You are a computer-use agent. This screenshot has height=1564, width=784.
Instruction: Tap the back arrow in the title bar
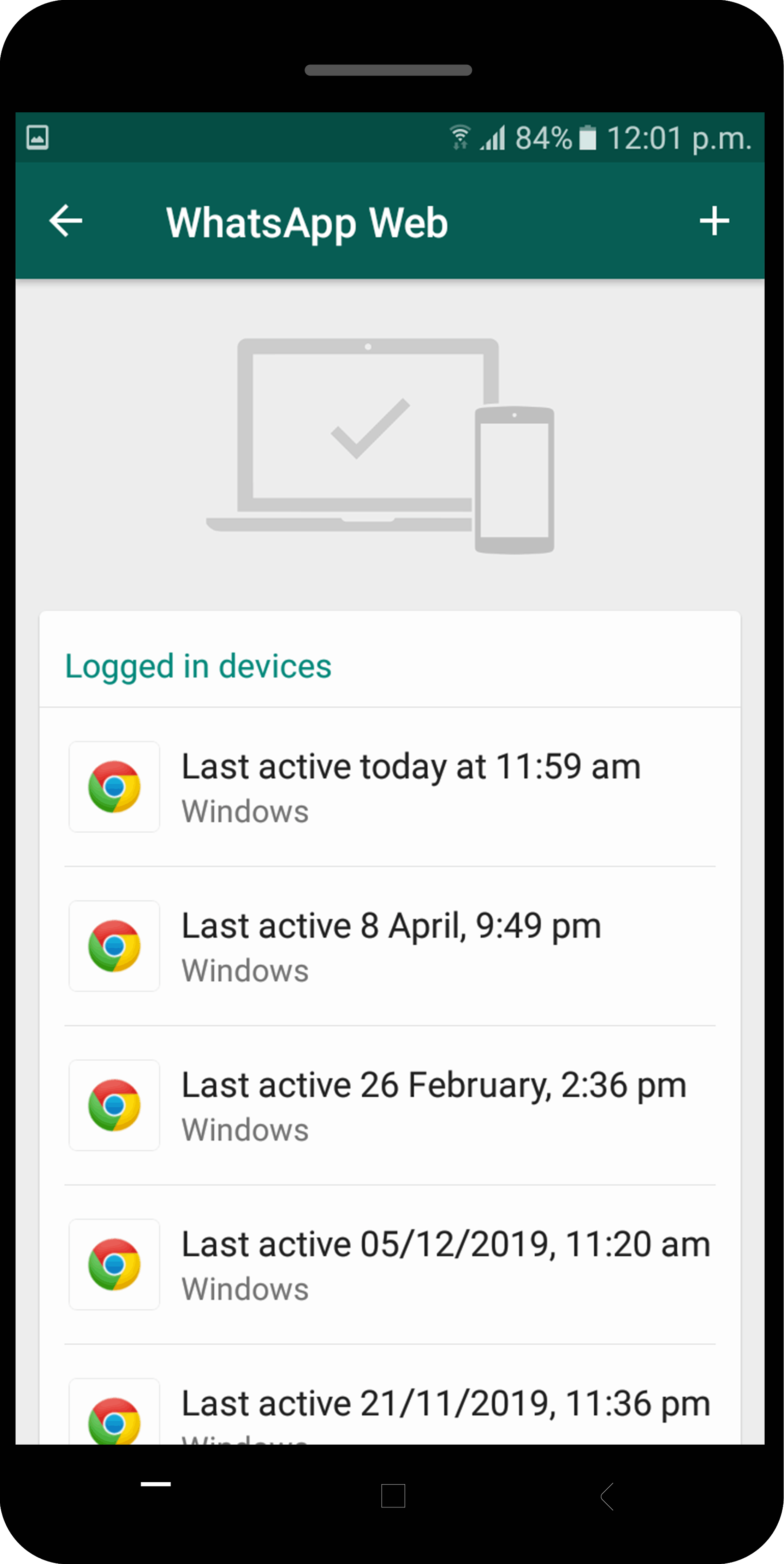pos(66,221)
